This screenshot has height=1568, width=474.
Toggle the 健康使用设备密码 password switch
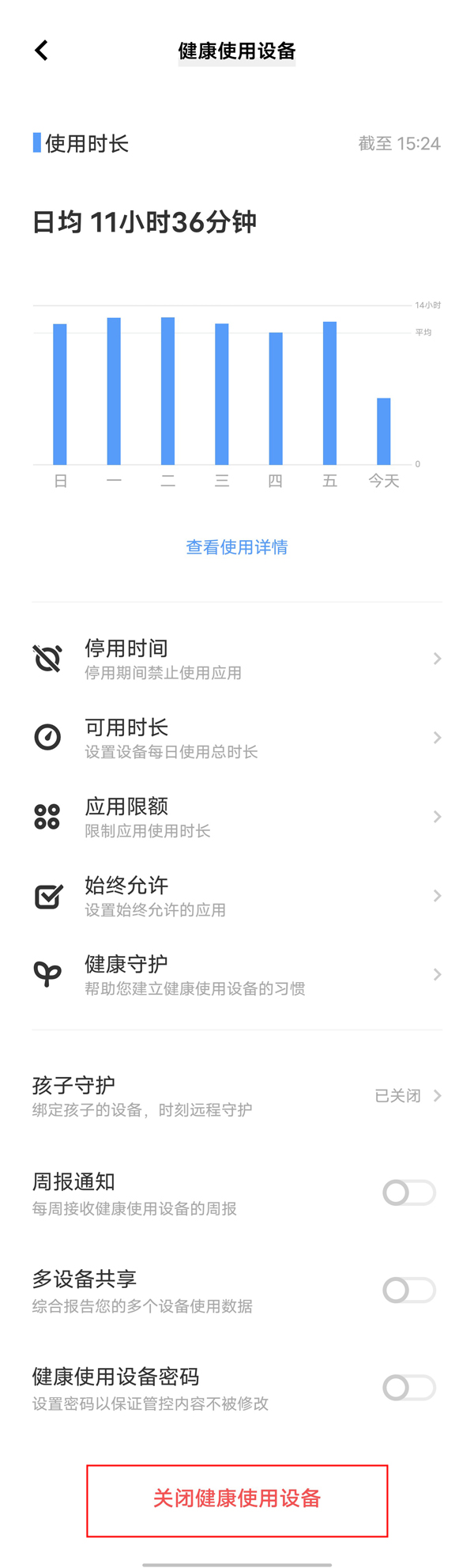point(408,1387)
